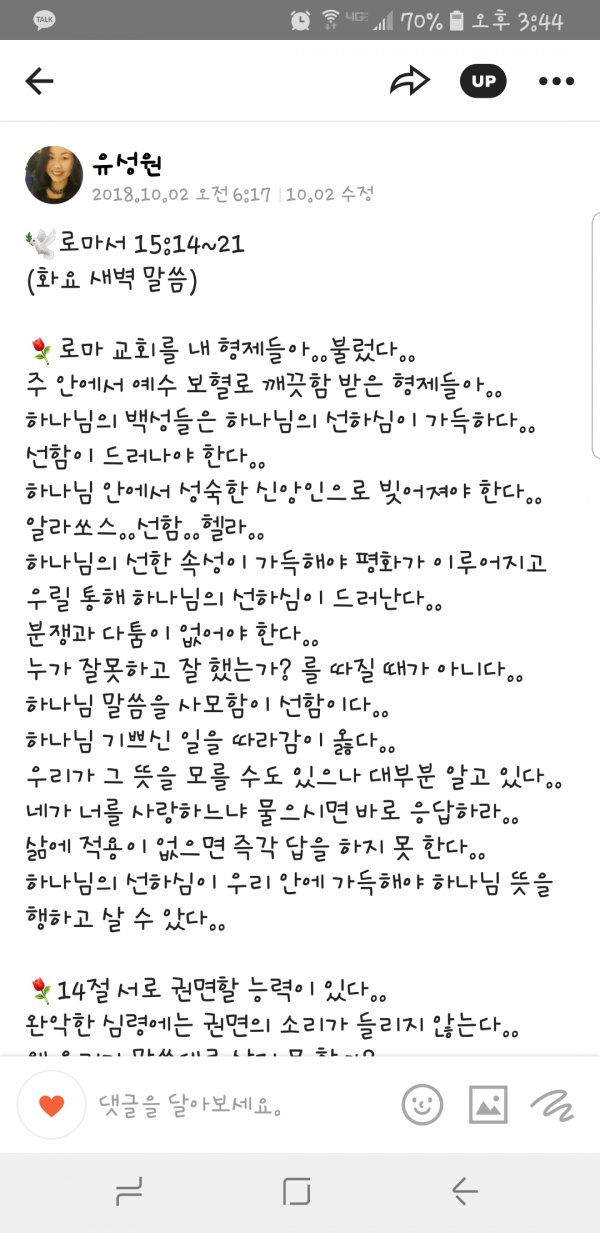Image resolution: width=600 pixels, height=1233 pixels.
Task: Tap the system home button
Action: (x=297, y=1191)
